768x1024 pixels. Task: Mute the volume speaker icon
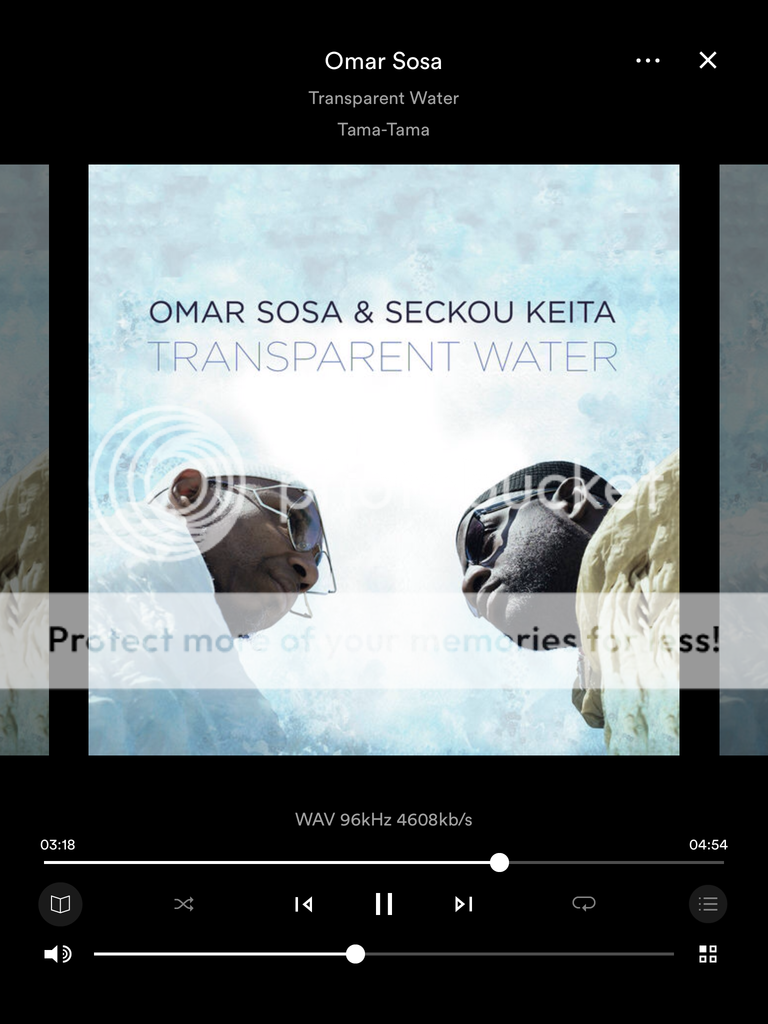[58, 954]
